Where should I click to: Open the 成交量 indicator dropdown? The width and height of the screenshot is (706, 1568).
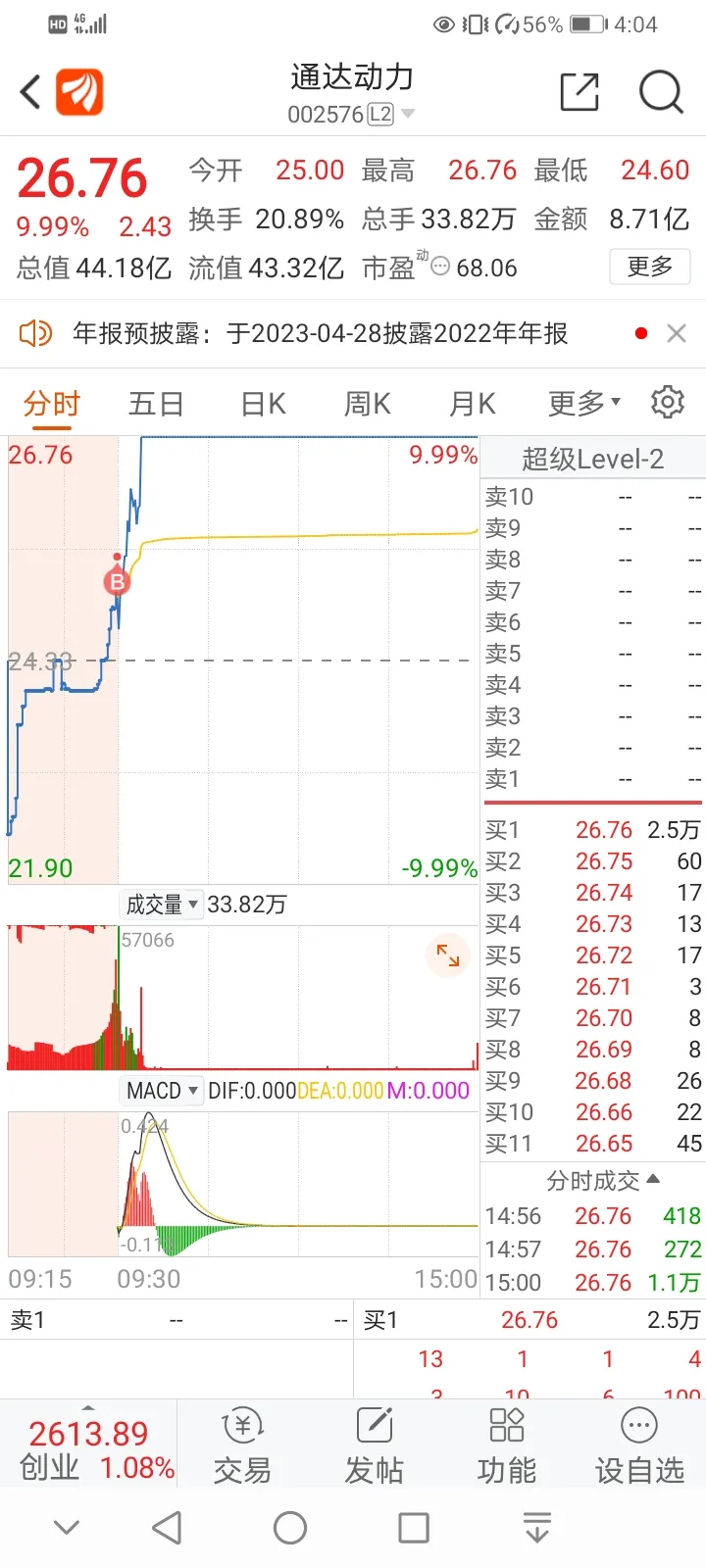coord(161,905)
